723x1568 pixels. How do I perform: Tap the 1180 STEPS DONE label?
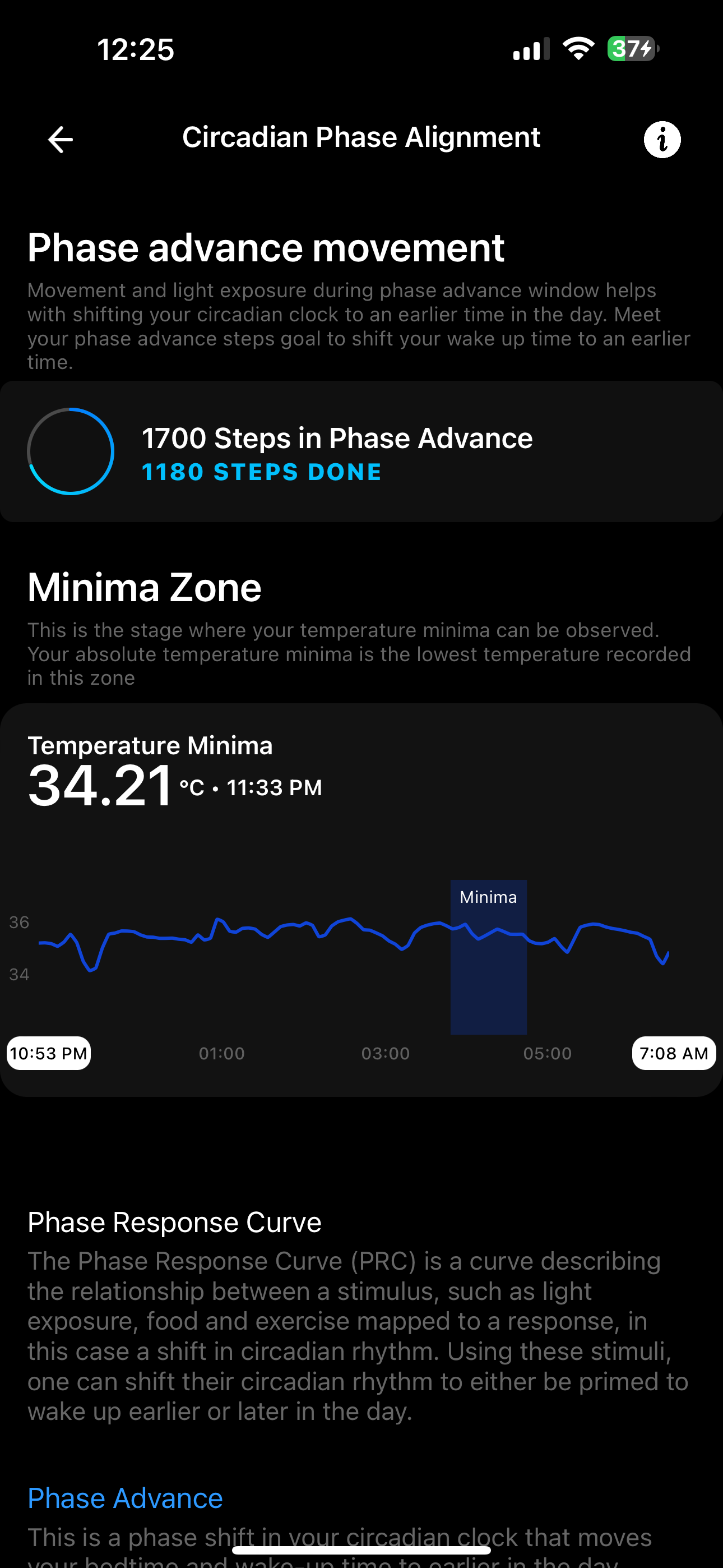[262, 472]
